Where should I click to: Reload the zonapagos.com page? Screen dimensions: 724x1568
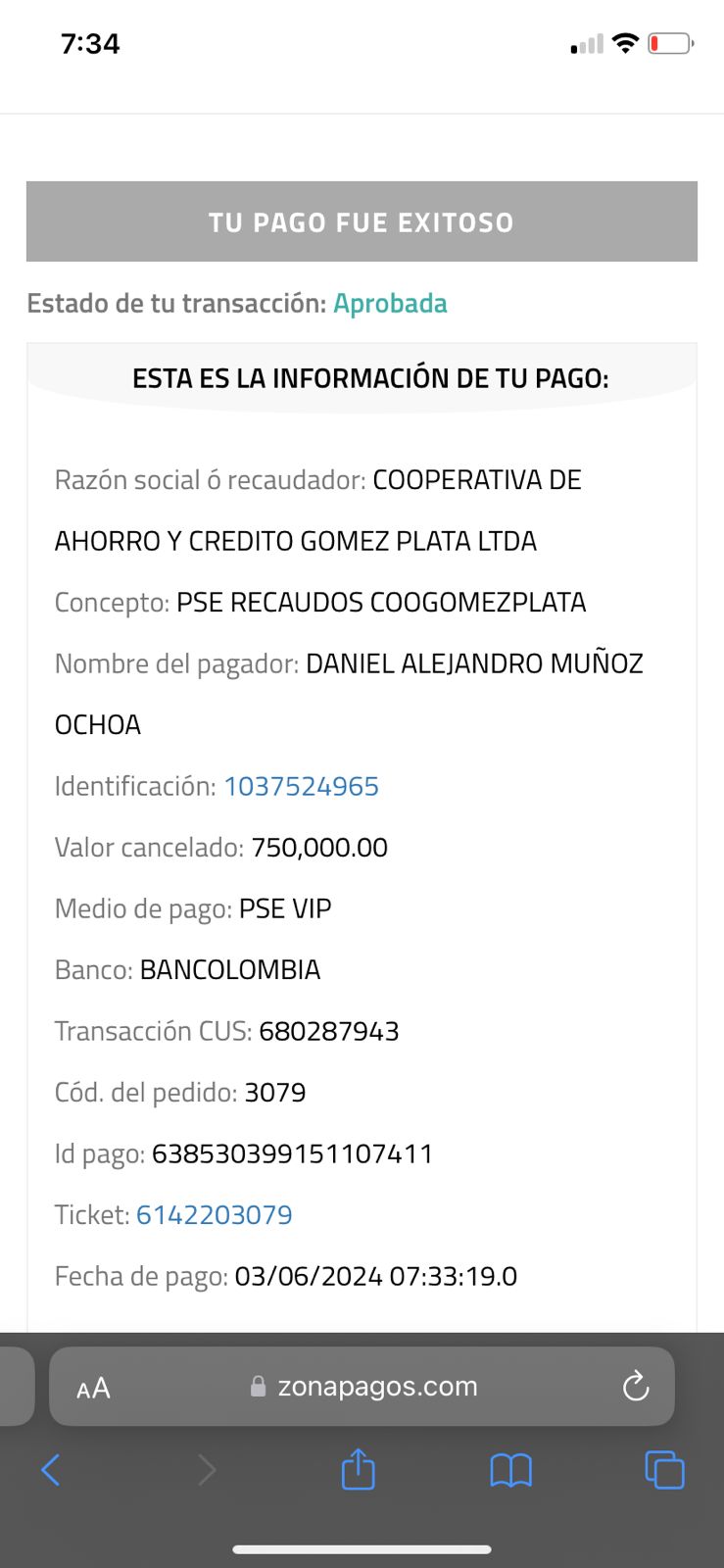[x=636, y=1386]
